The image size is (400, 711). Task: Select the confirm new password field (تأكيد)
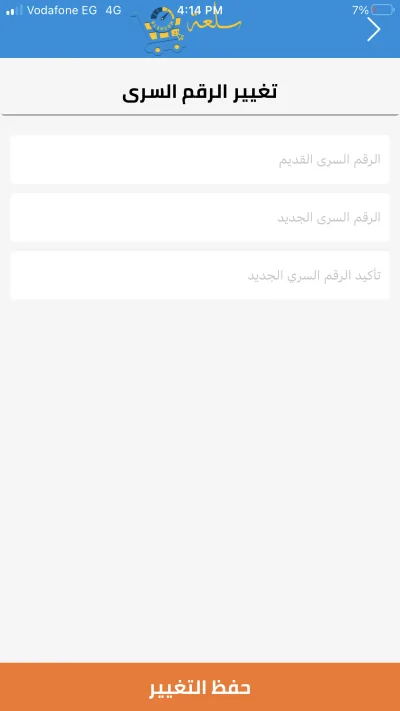[x=200, y=275]
